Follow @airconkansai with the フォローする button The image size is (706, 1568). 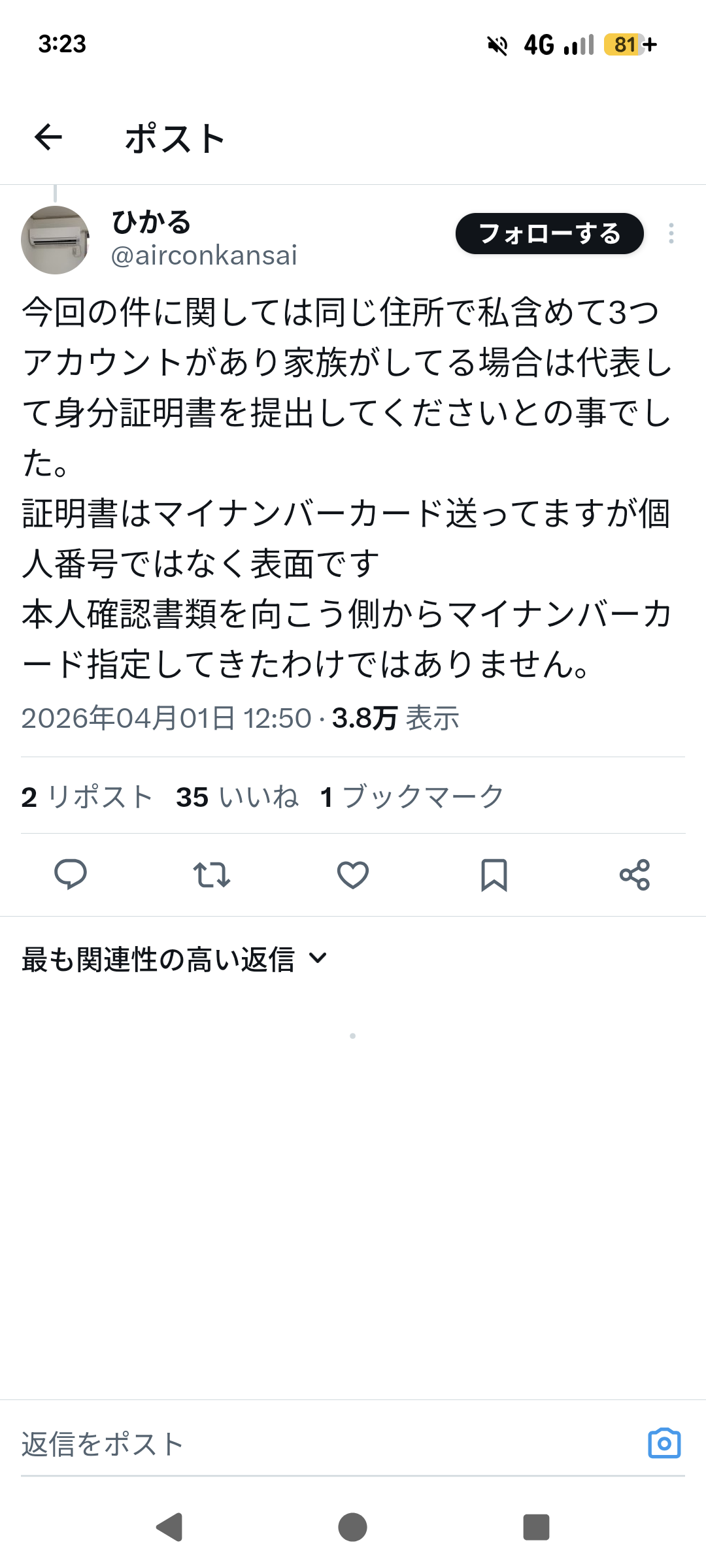click(549, 233)
